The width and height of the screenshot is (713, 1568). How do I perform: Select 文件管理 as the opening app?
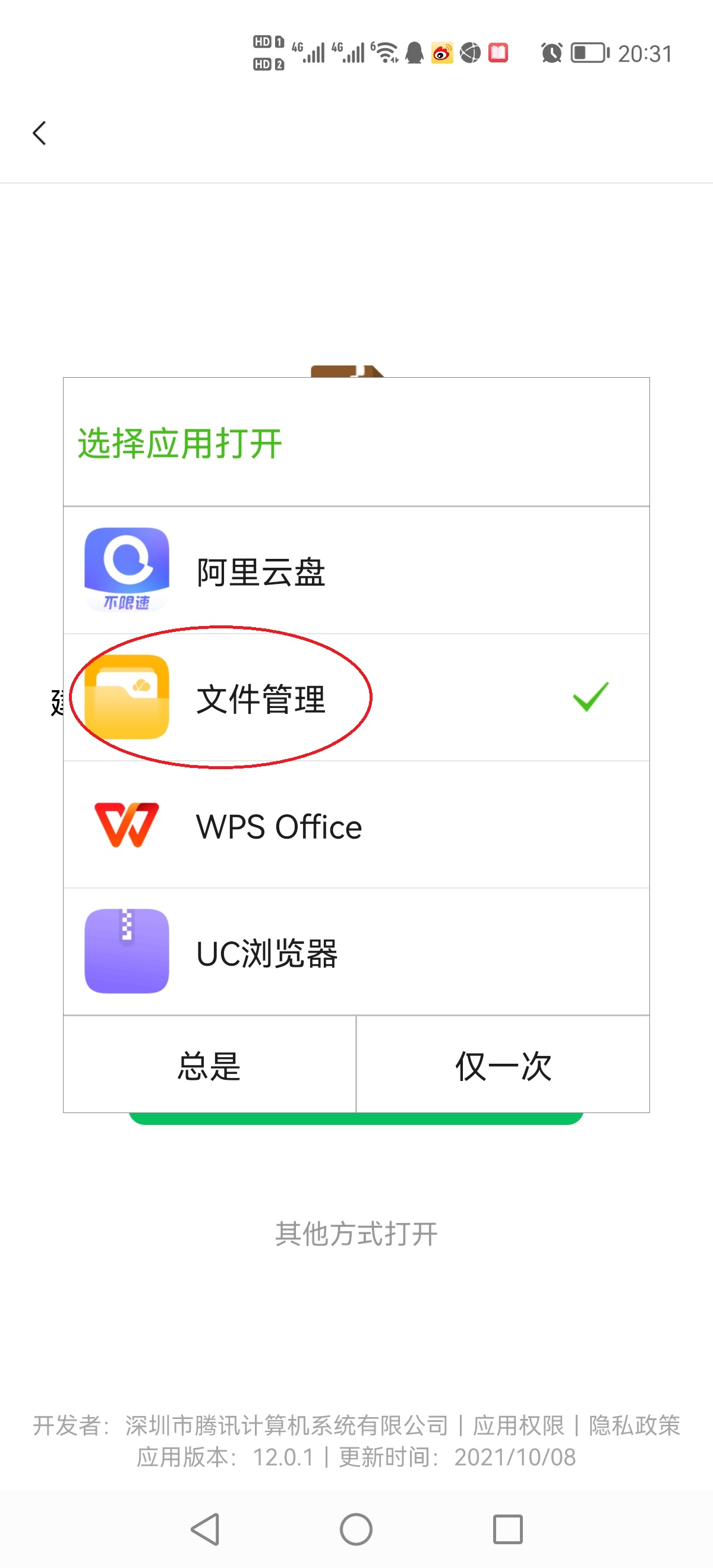356,697
